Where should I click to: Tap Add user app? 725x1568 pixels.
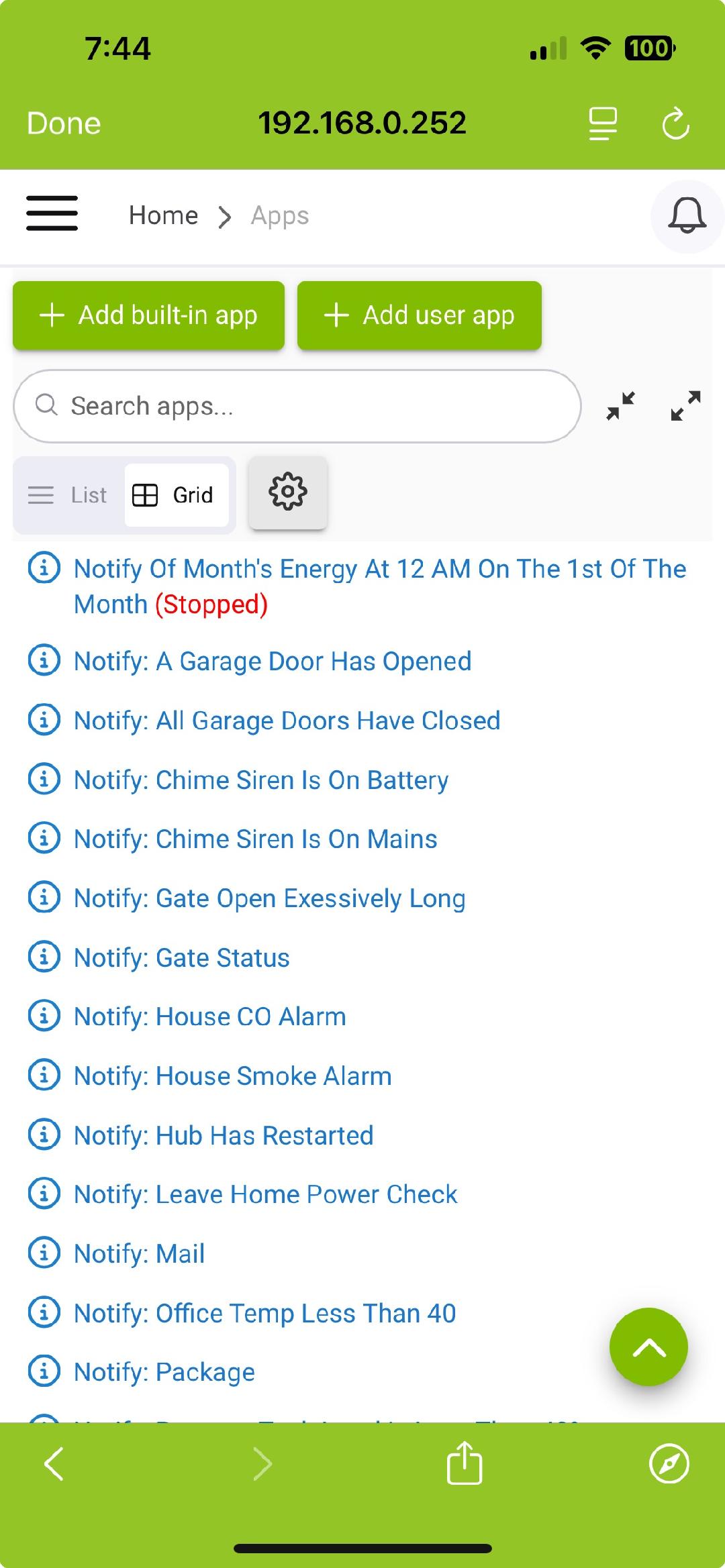click(420, 315)
